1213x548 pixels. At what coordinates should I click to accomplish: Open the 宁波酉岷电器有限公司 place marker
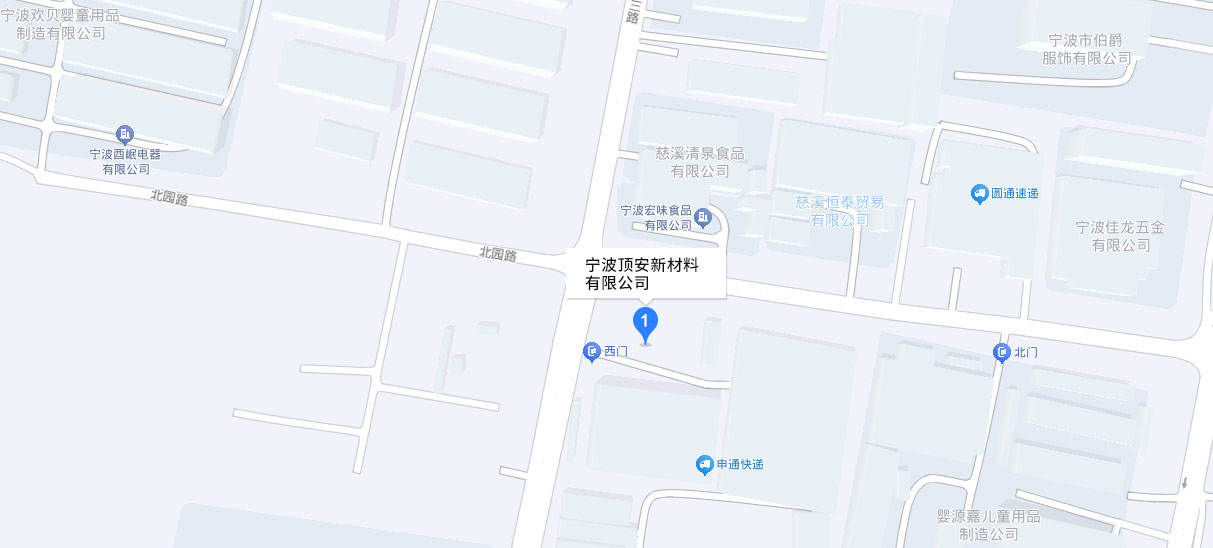pos(125,134)
